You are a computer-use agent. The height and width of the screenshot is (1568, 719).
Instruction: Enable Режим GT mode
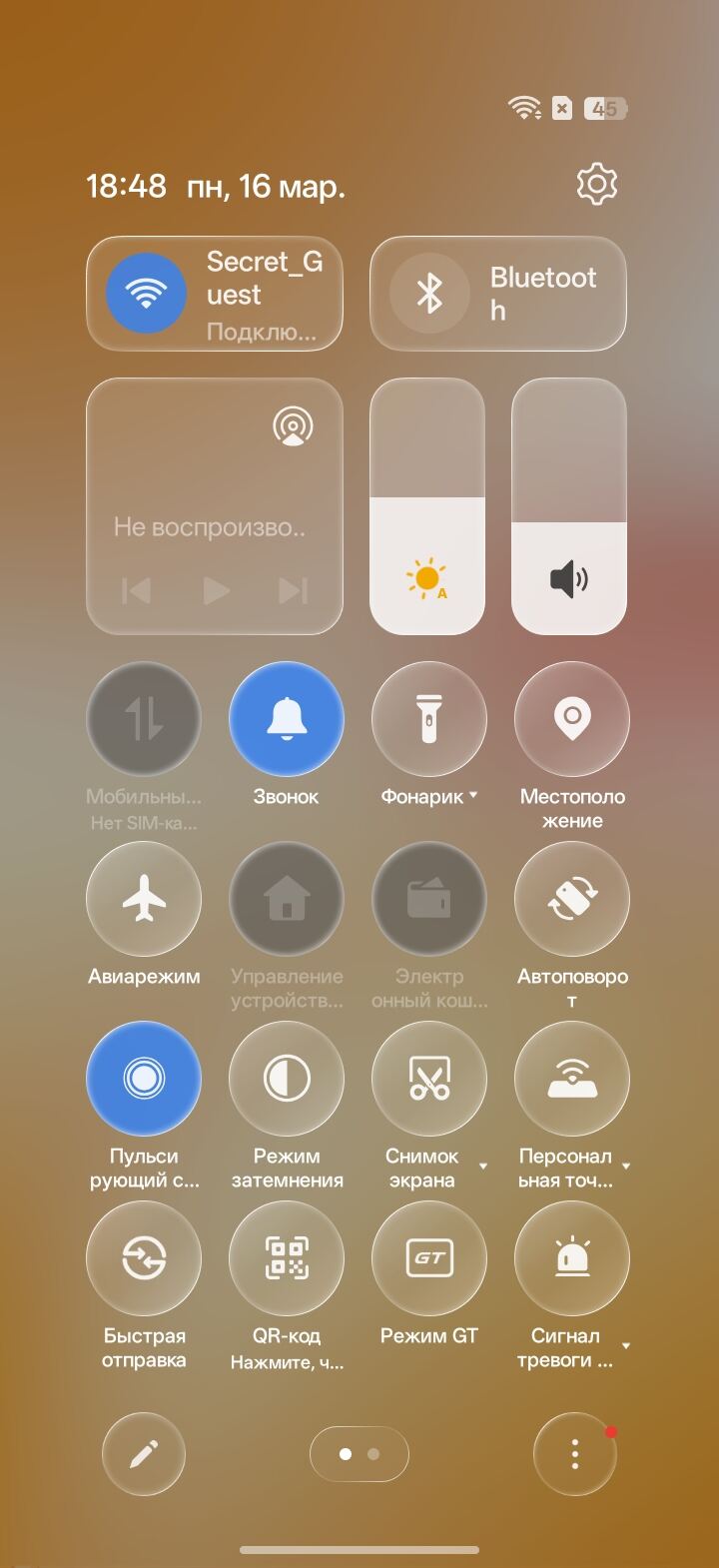pos(429,1258)
